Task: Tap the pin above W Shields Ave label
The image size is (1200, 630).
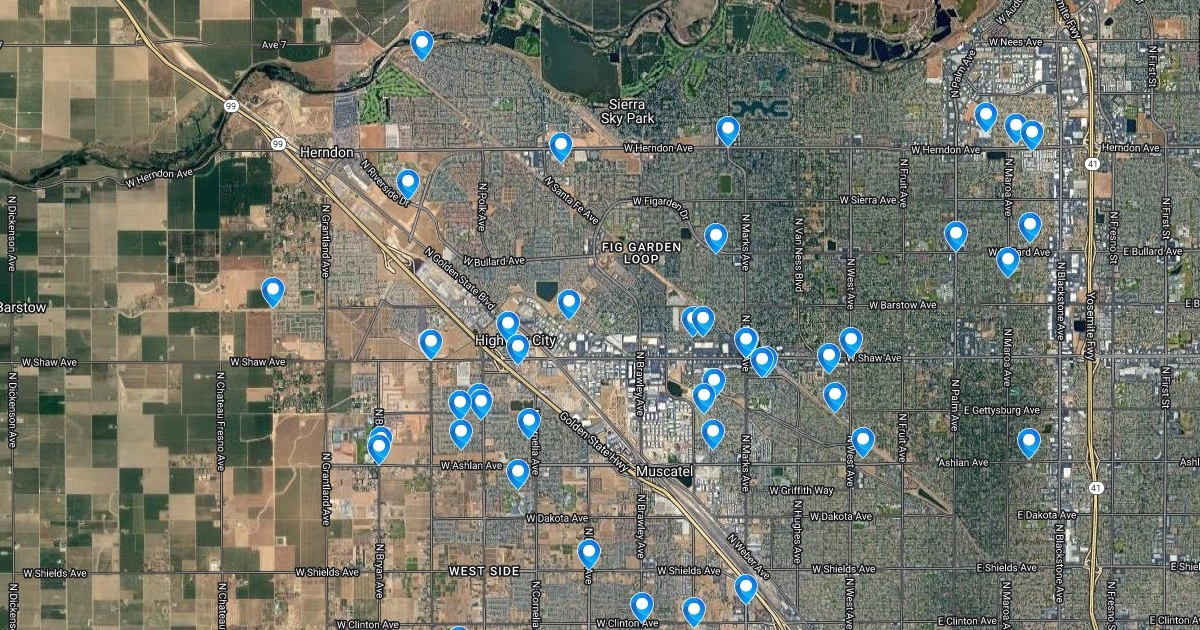Action: (x=589, y=552)
